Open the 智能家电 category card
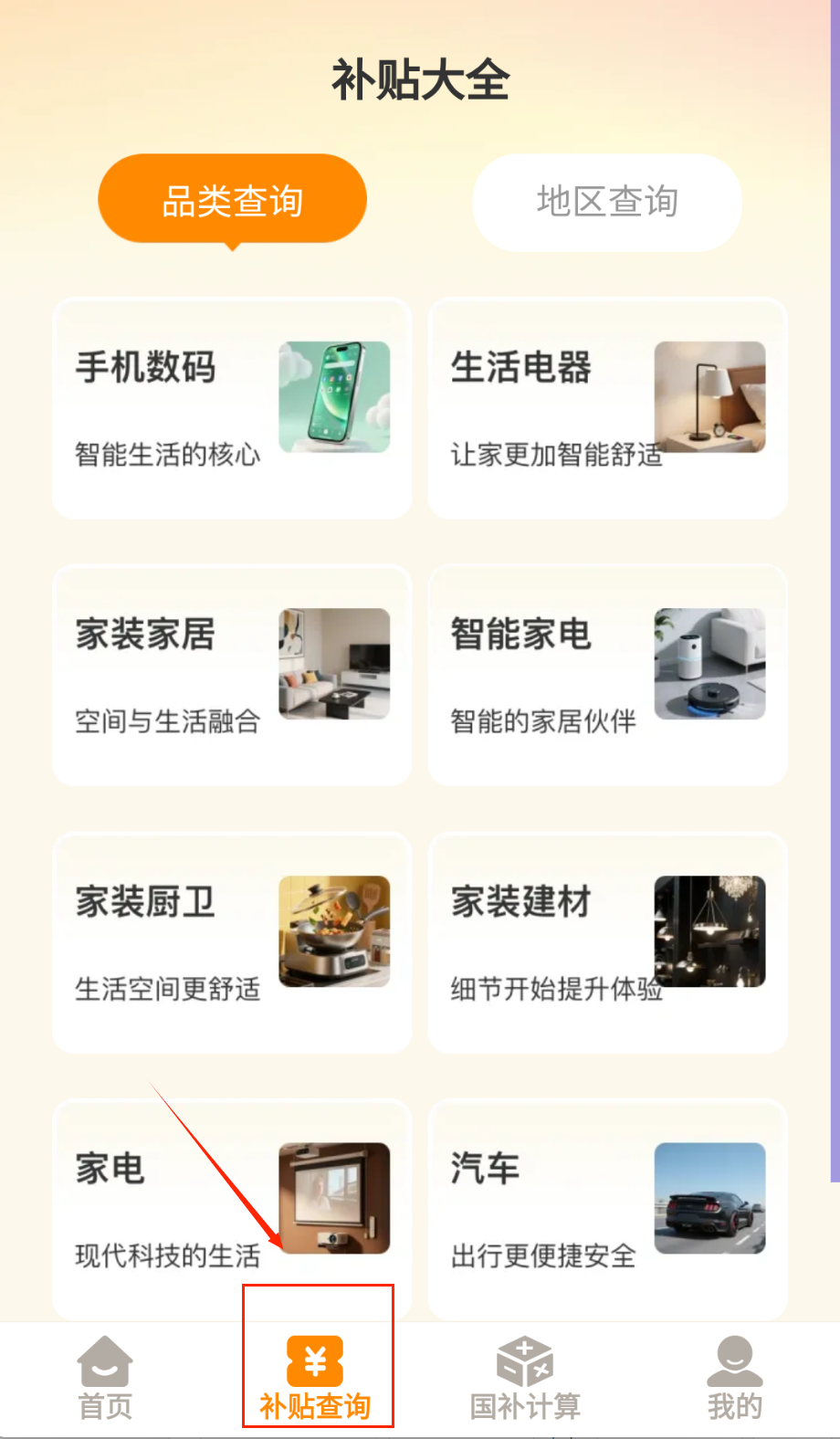840x1439 pixels. pos(607,676)
